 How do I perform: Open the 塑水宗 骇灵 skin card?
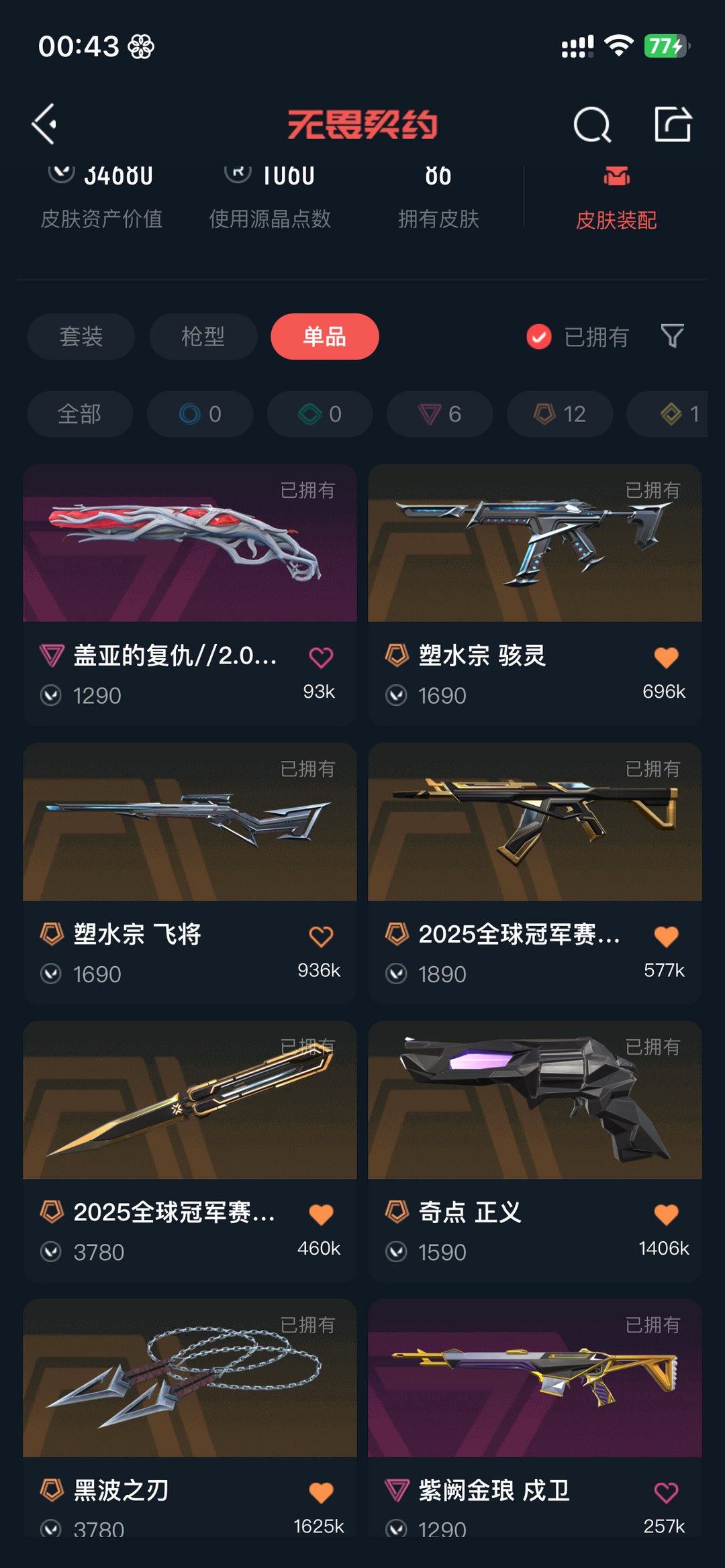point(535,595)
